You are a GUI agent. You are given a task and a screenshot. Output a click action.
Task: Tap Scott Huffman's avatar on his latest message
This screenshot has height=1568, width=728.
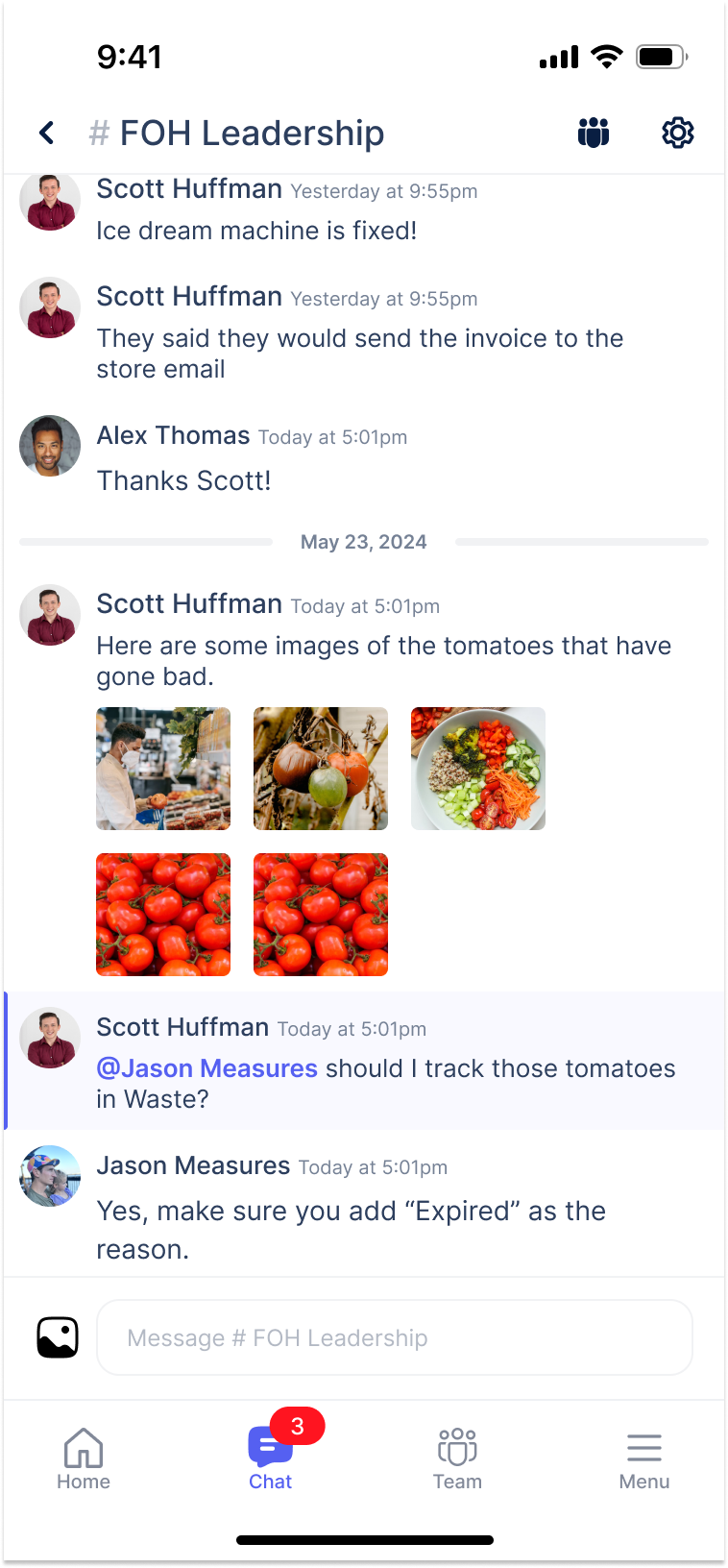pyautogui.click(x=49, y=1038)
